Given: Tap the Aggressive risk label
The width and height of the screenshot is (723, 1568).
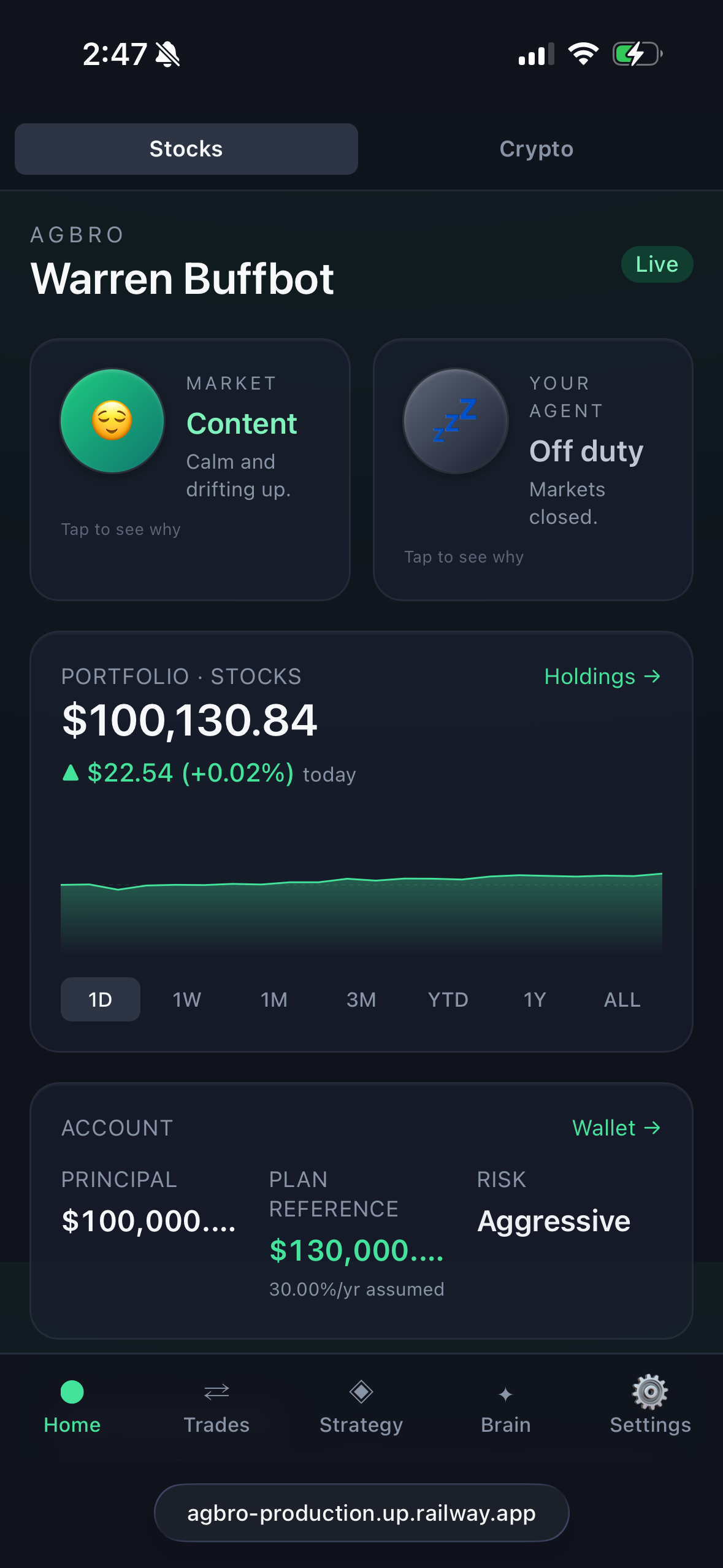Looking at the screenshot, I should pyautogui.click(x=554, y=1220).
